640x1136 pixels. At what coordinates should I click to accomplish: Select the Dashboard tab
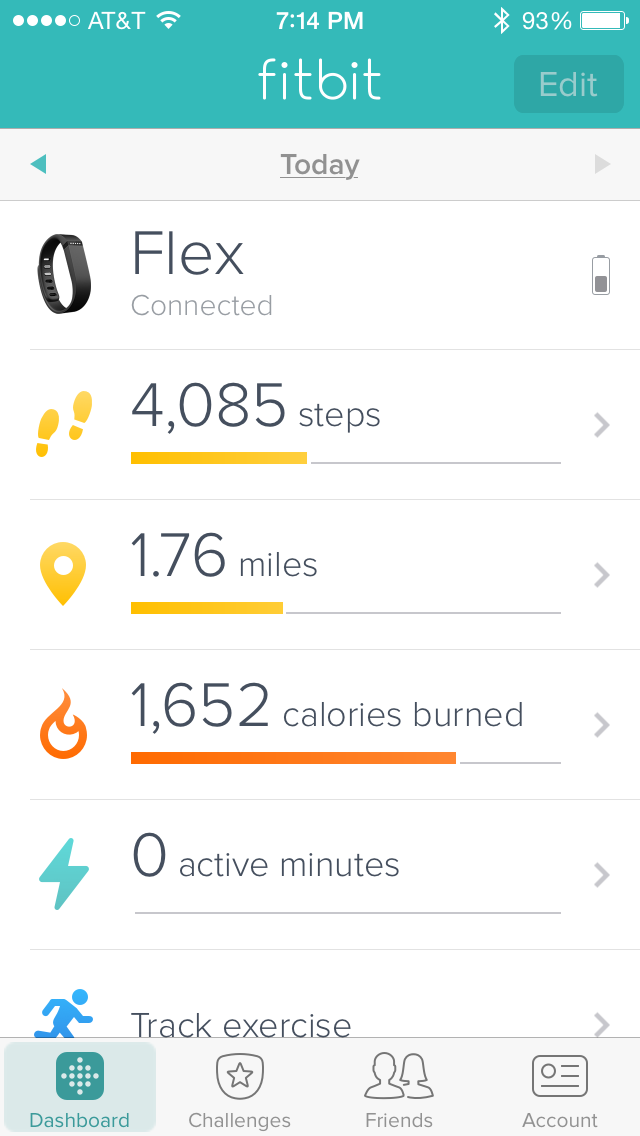pos(80,1088)
